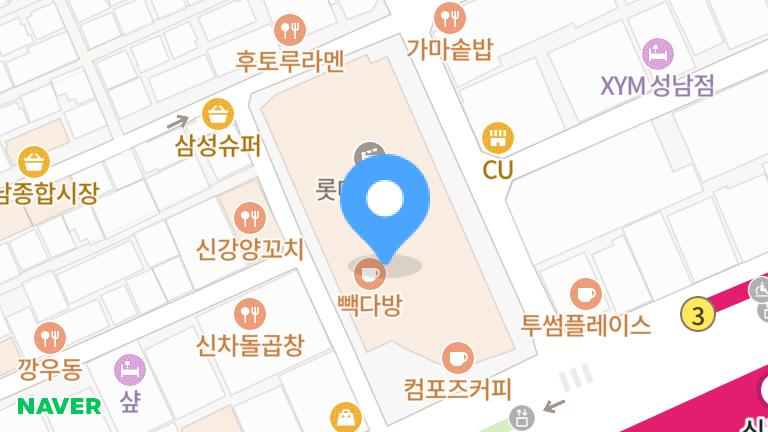The width and height of the screenshot is (768, 432).
Task: Tap the 깡우동 restaurant marker
Action: (x=50, y=338)
